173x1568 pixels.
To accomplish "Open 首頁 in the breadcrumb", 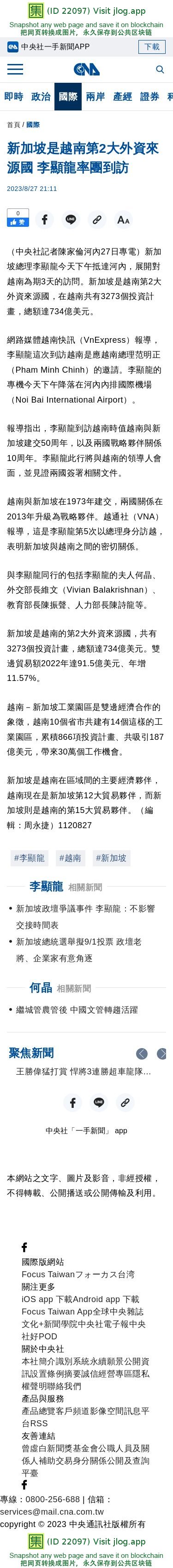I will coord(13,125).
